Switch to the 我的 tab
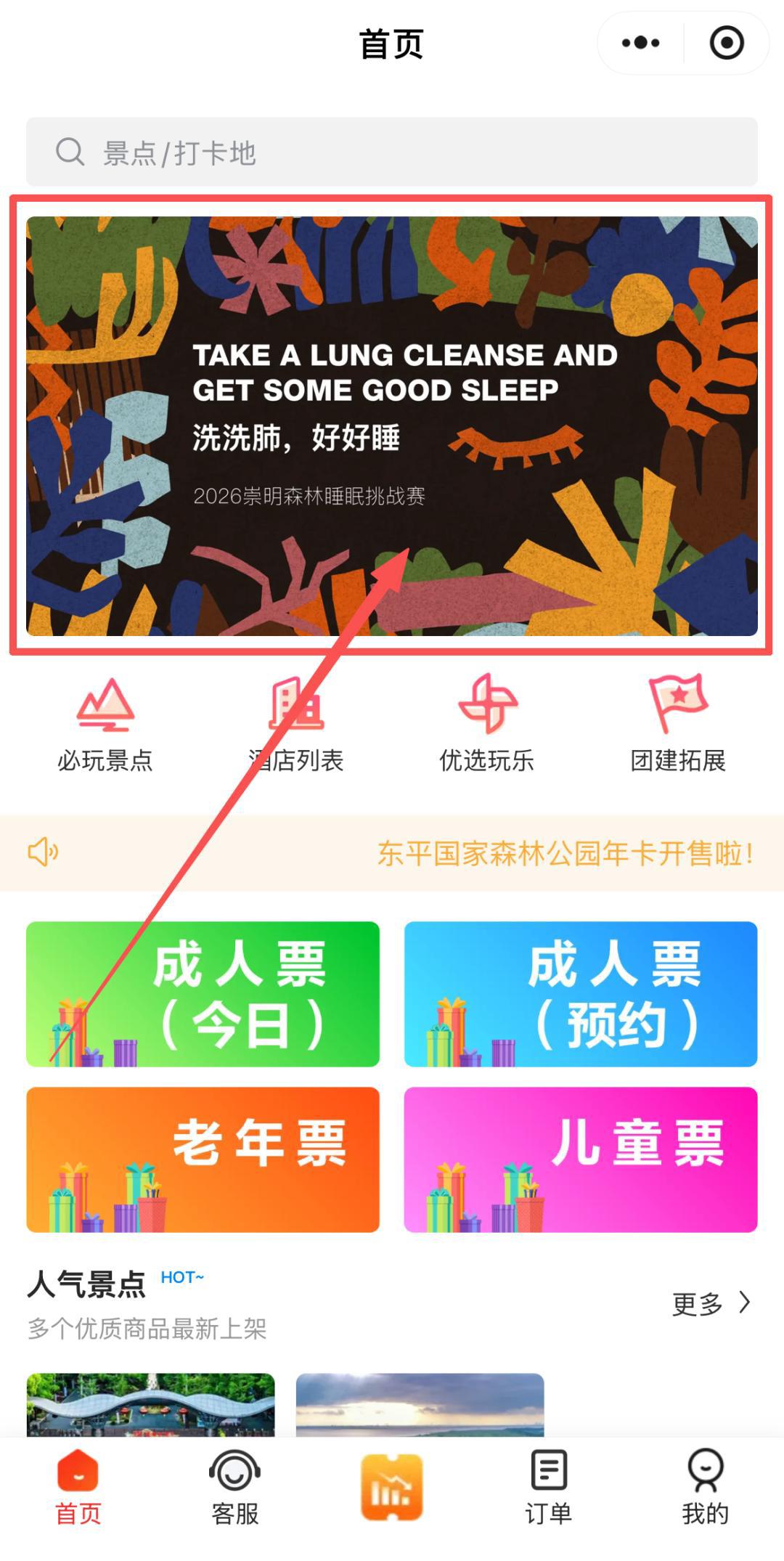Image resolution: width=784 pixels, height=1561 pixels. pos(705,1488)
